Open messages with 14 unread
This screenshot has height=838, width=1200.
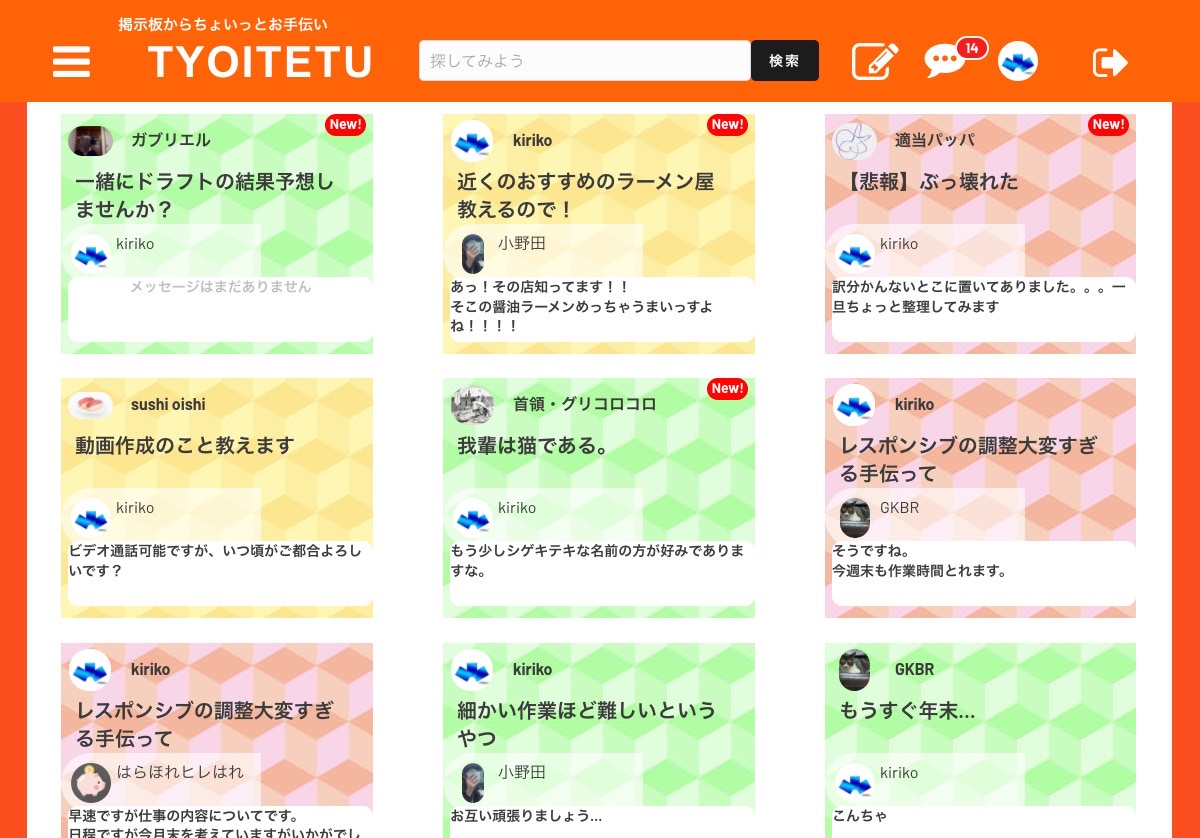click(x=945, y=62)
